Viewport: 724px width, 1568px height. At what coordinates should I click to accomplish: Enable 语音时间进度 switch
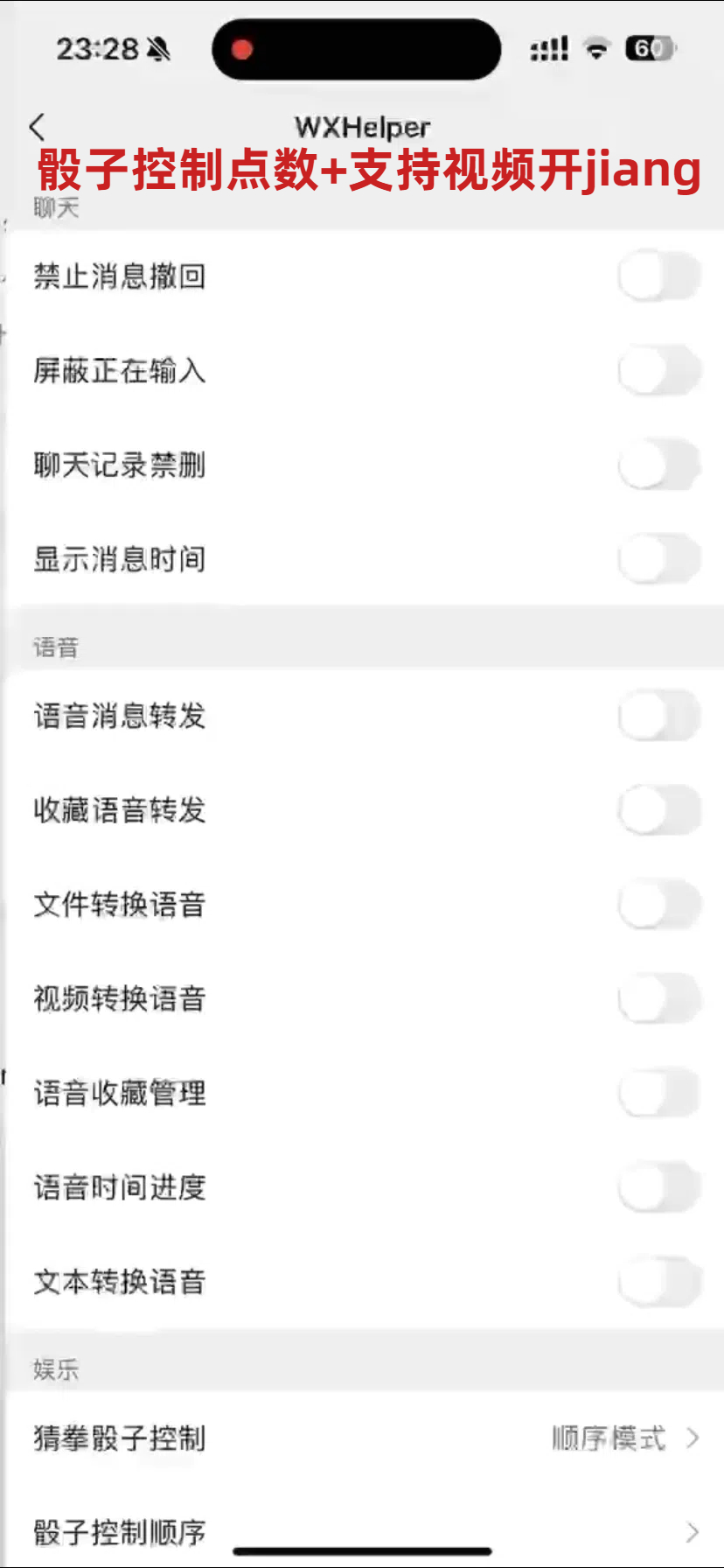coord(660,1187)
